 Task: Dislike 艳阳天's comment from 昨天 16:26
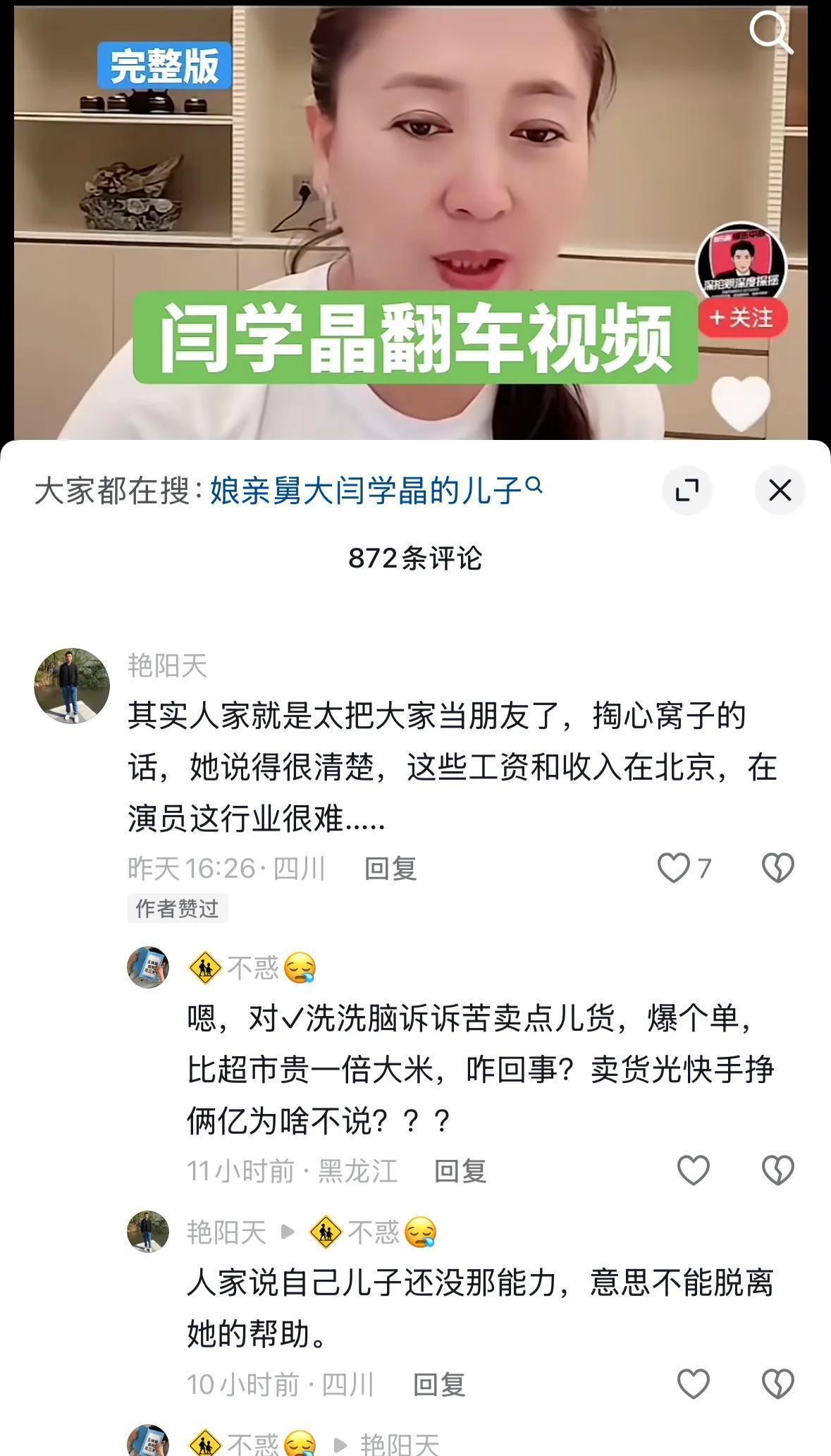click(777, 868)
